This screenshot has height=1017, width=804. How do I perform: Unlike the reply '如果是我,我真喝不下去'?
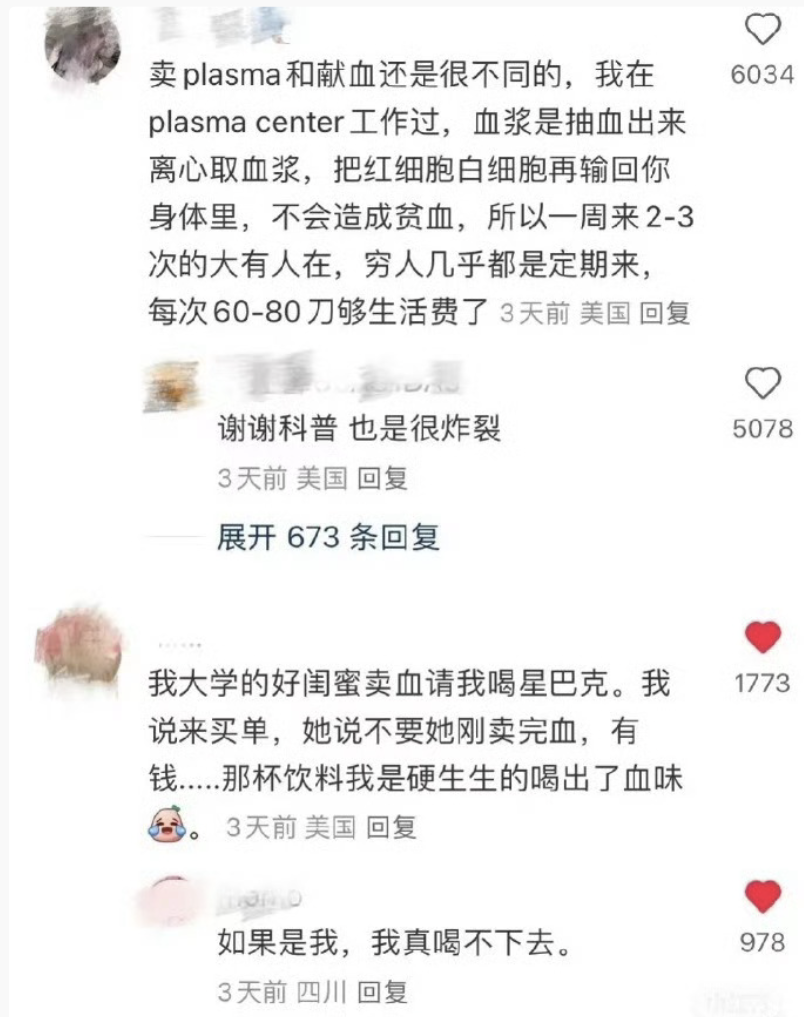[763, 896]
